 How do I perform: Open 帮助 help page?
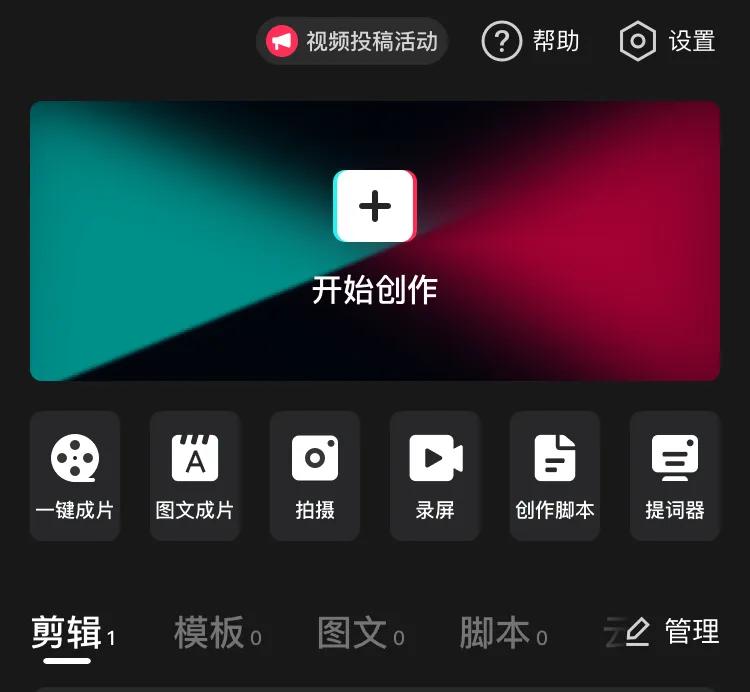click(x=531, y=42)
